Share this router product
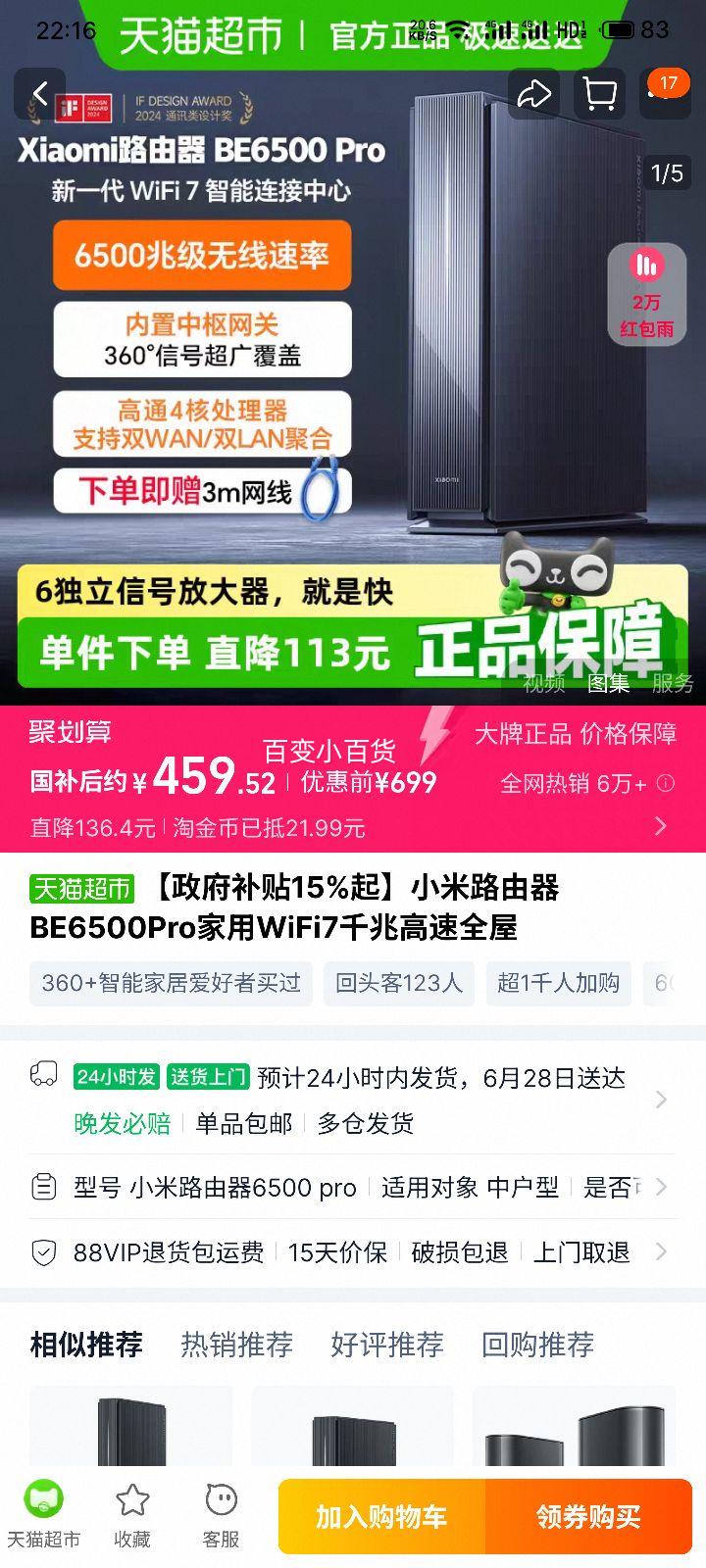Image resolution: width=706 pixels, height=1568 pixels. tap(533, 94)
